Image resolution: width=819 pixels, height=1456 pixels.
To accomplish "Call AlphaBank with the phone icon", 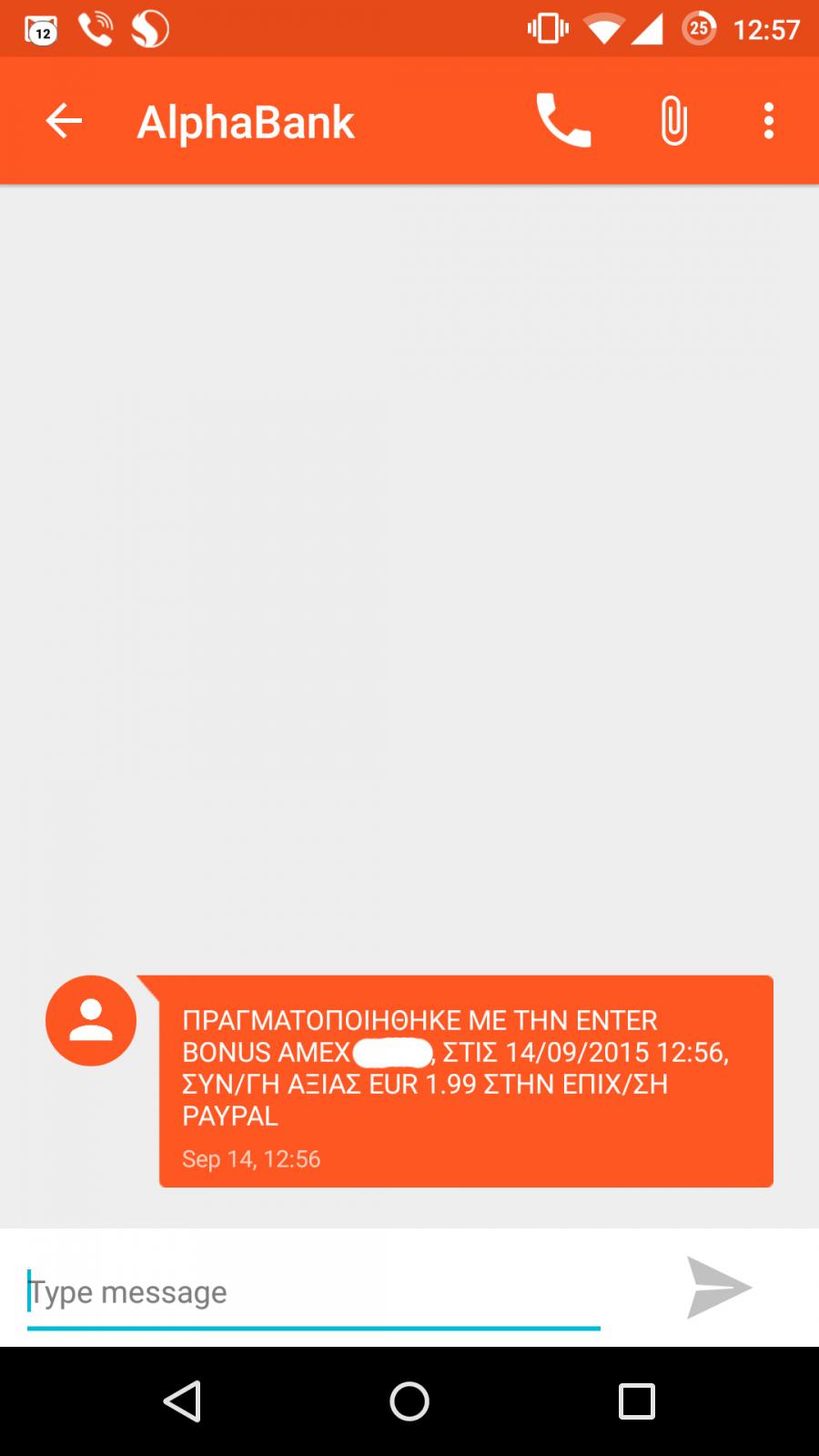I will click(x=563, y=120).
